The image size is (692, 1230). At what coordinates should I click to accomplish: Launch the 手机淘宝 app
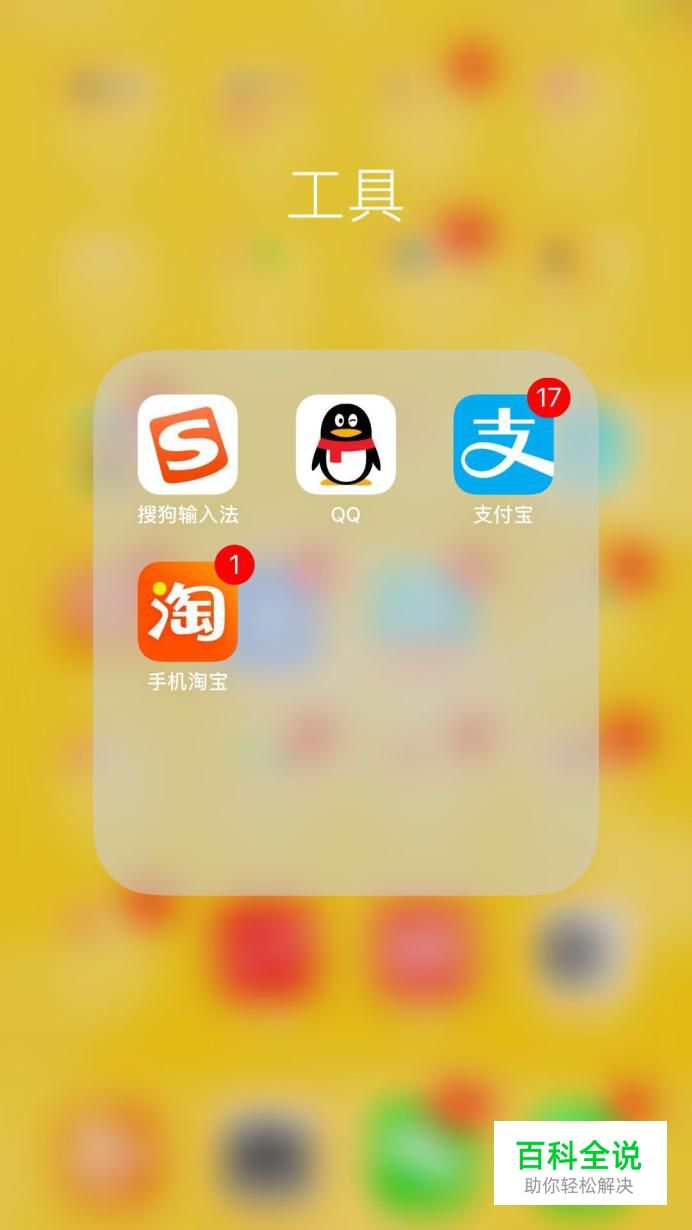click(x=188, y=612)
